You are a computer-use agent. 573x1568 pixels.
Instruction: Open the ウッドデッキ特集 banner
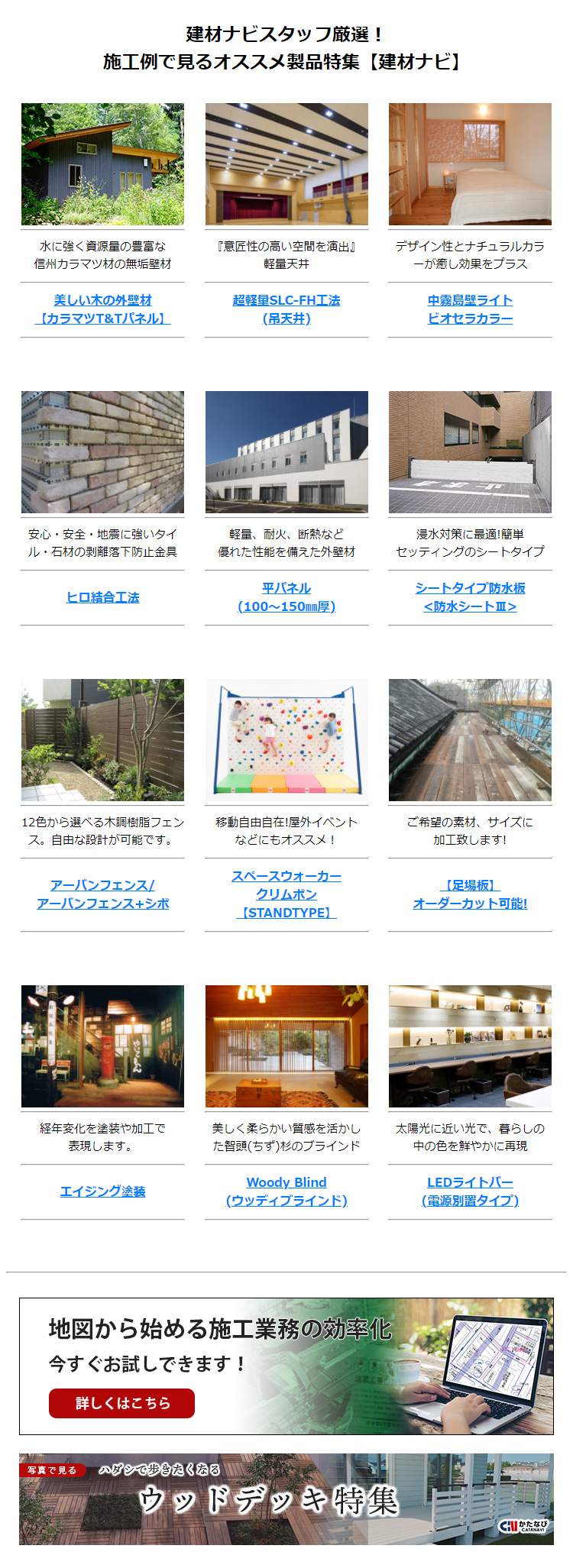pos(286,1499)
